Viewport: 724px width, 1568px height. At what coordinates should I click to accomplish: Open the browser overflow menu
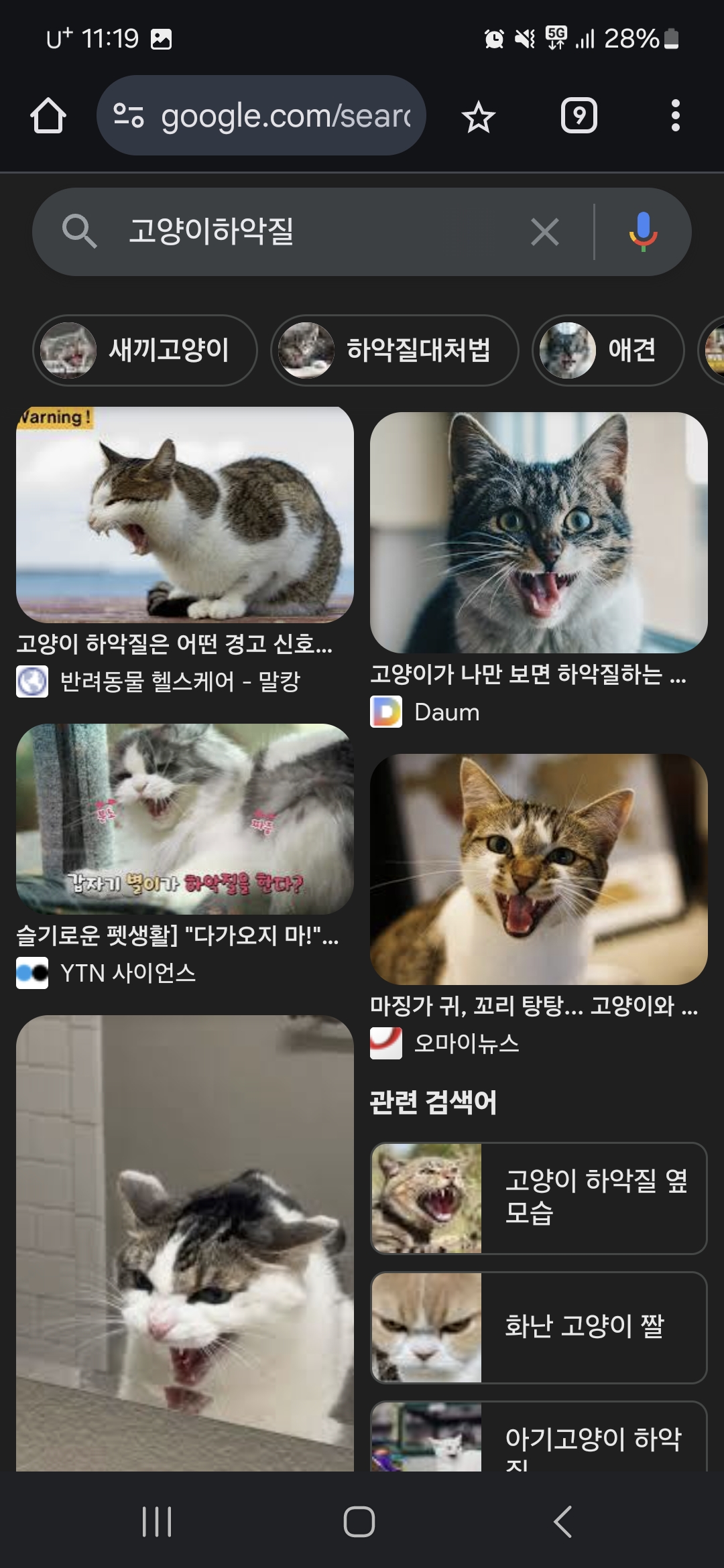click(676, 116)
